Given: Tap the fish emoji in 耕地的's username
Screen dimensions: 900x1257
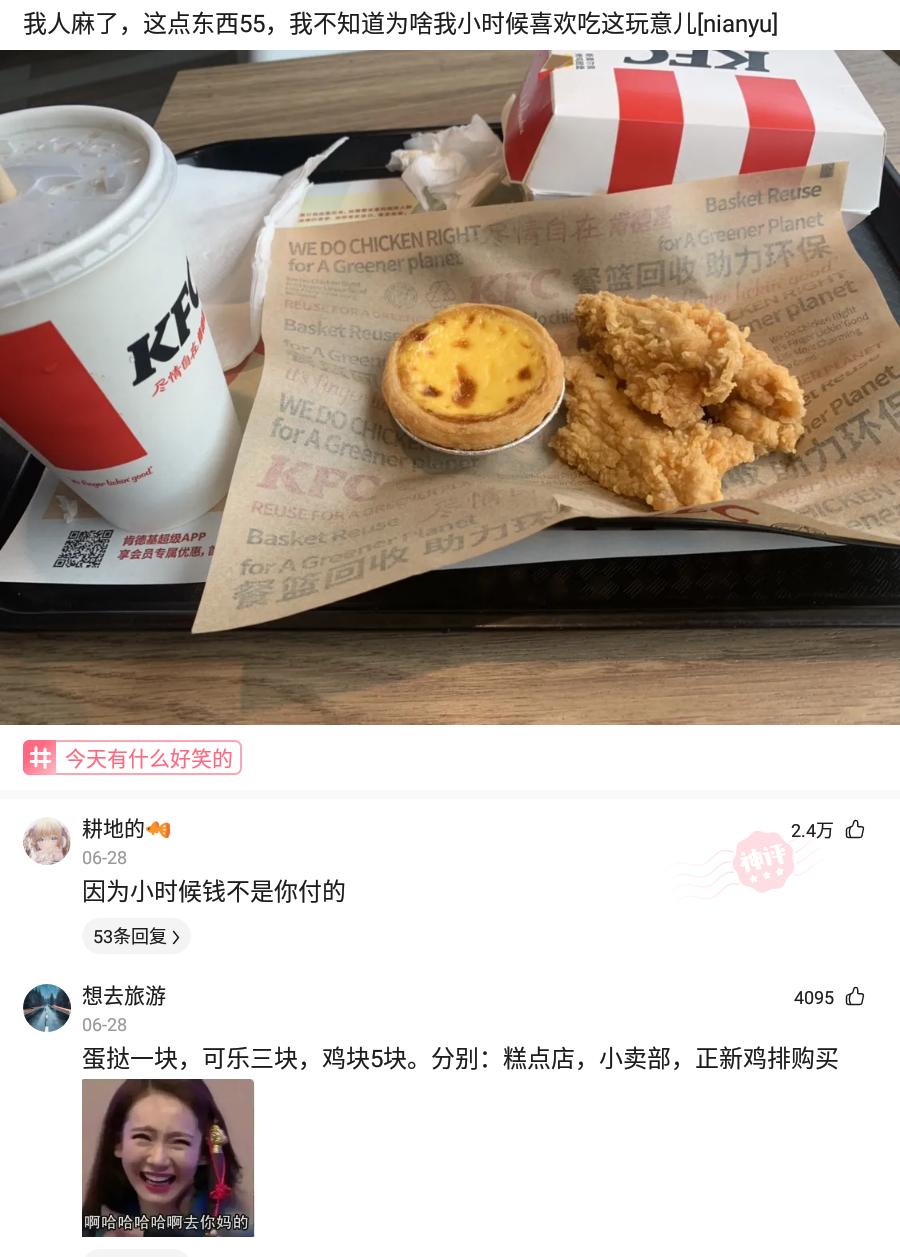Looking at the screenshot, I should 158,828.
